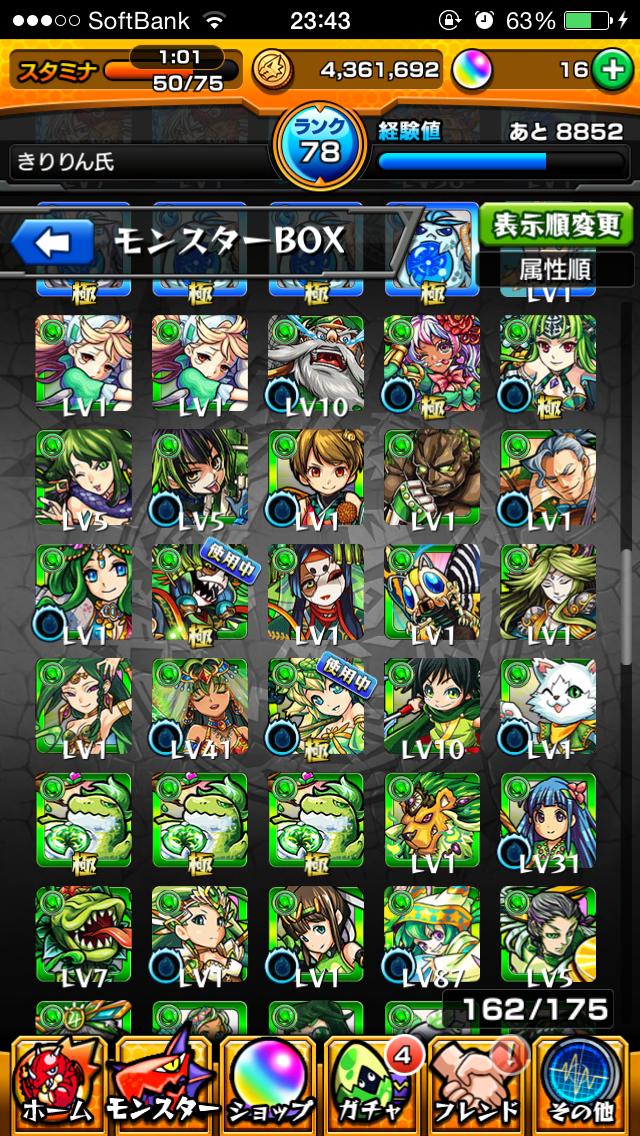Tap the 表示順変更 sort order button
Image resolution: width=640 pixels, height=1136 pixels.
click(x=556, y=226)
